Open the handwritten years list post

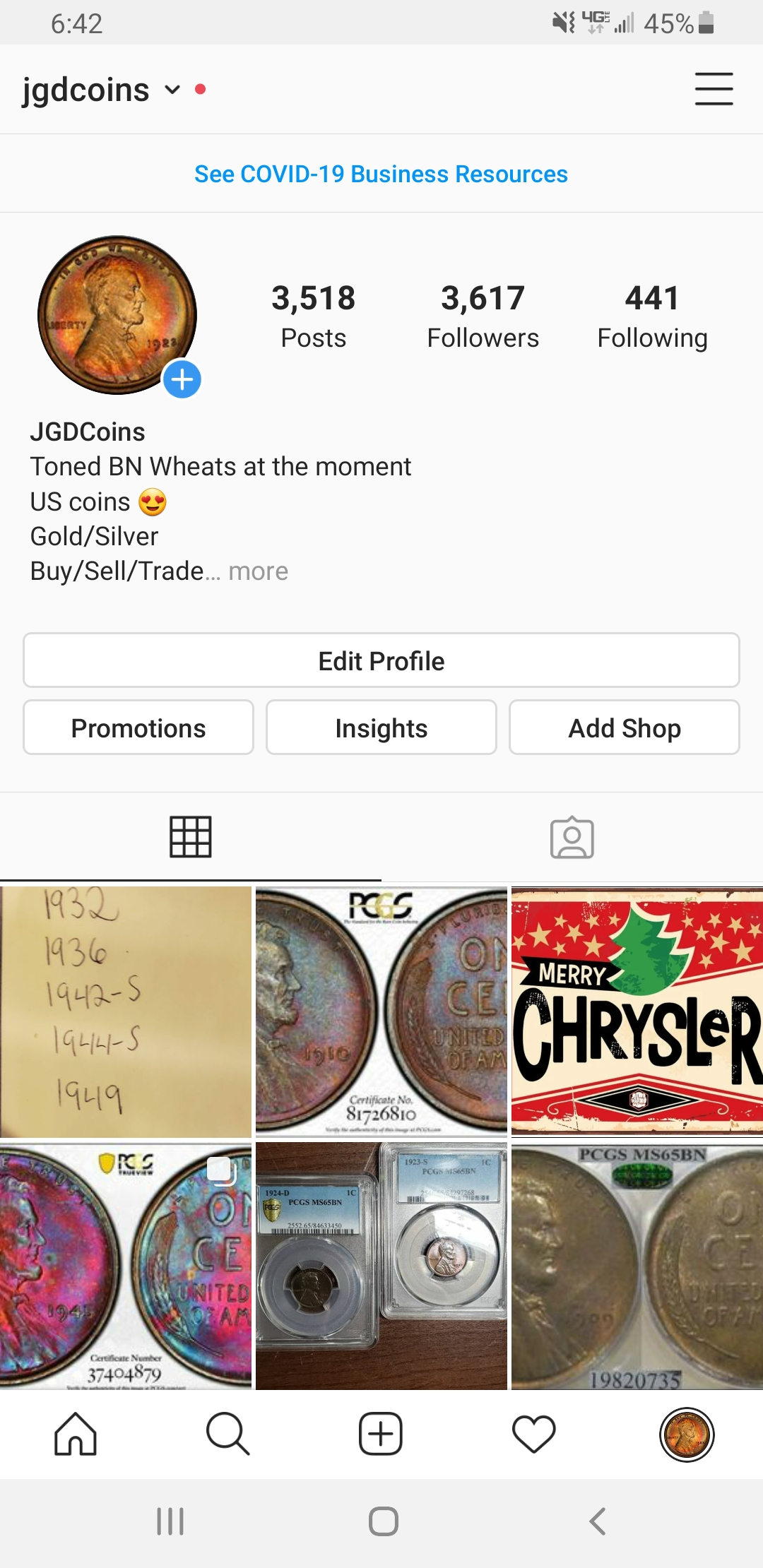[126, 1011]
